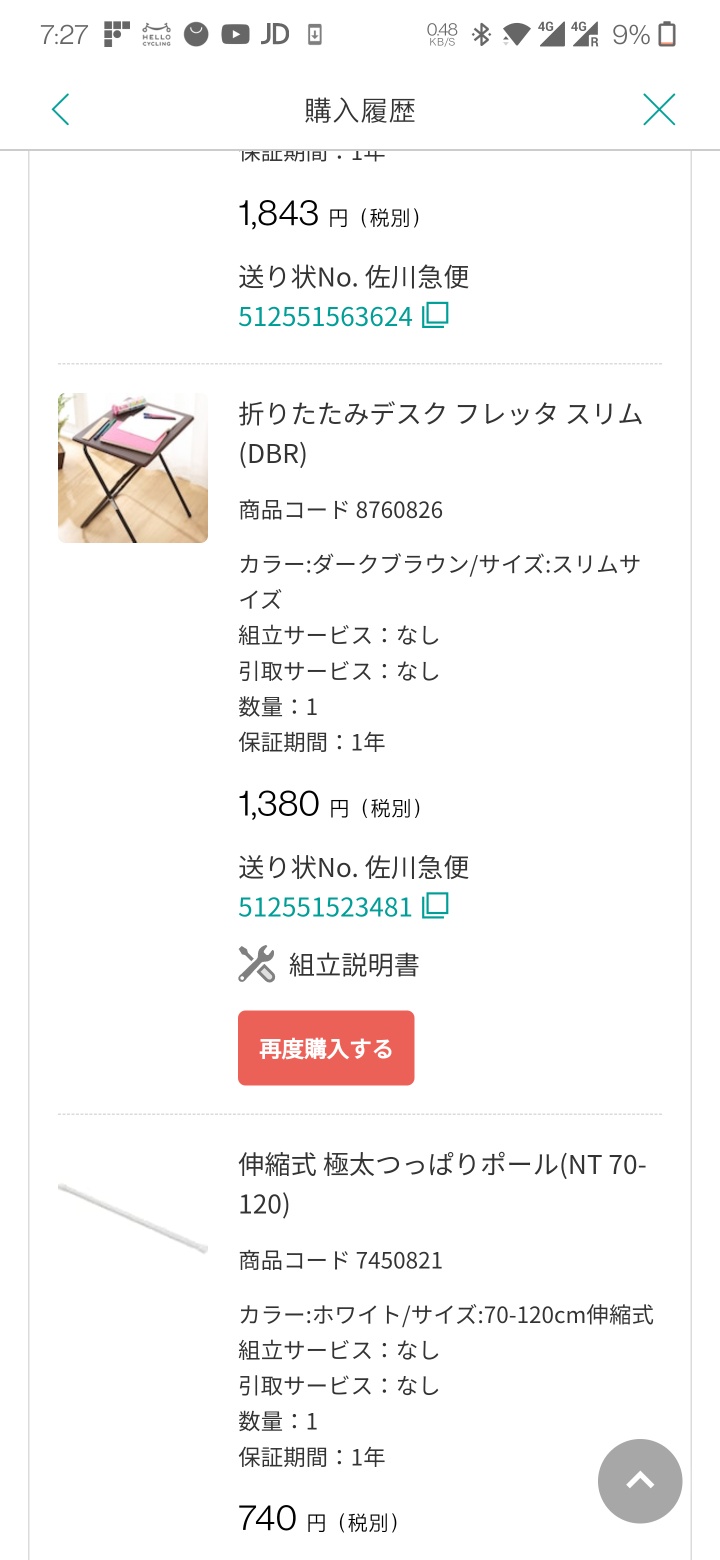Jump back to top with arrow button

click(x=640, y=1481)
